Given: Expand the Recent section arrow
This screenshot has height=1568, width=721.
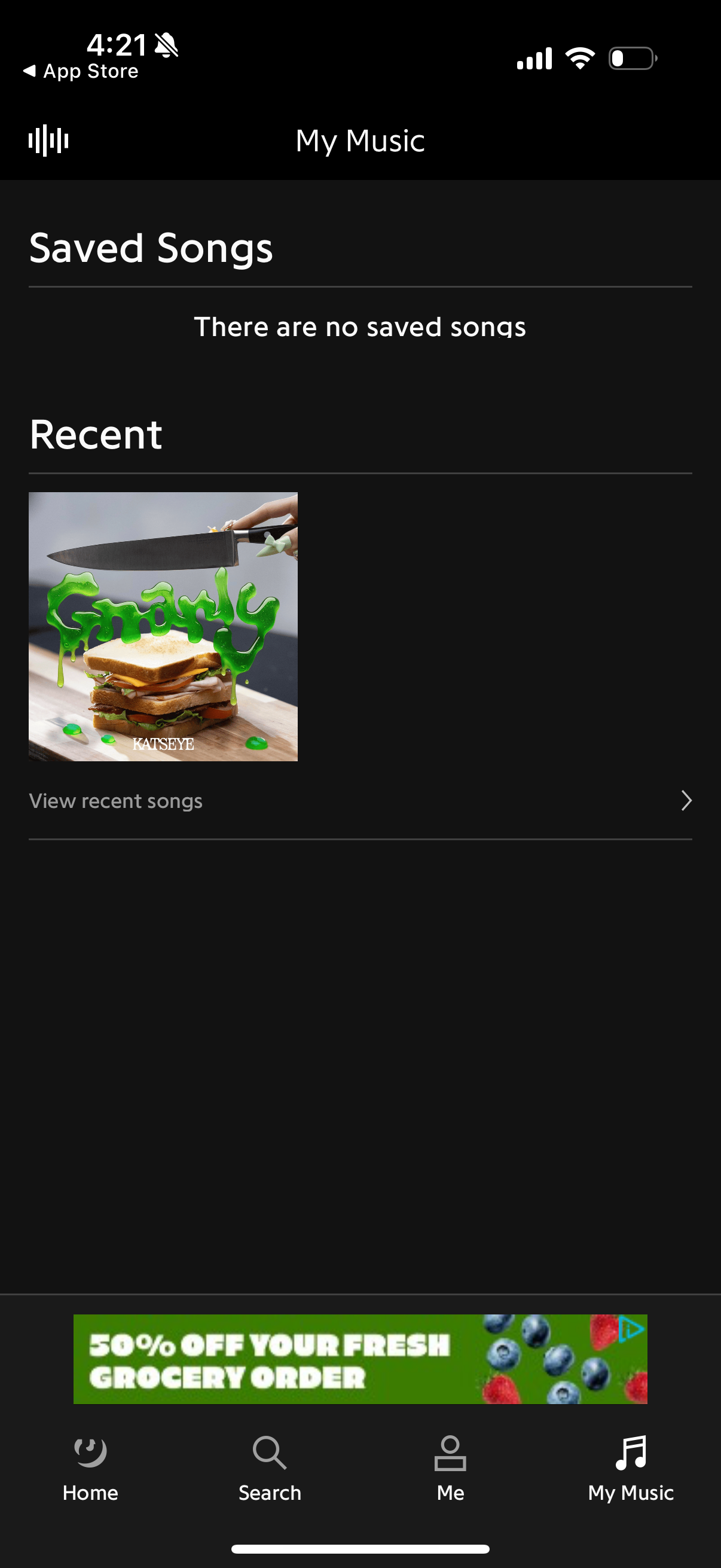Looking at the screenshot, I should point(686,800).
